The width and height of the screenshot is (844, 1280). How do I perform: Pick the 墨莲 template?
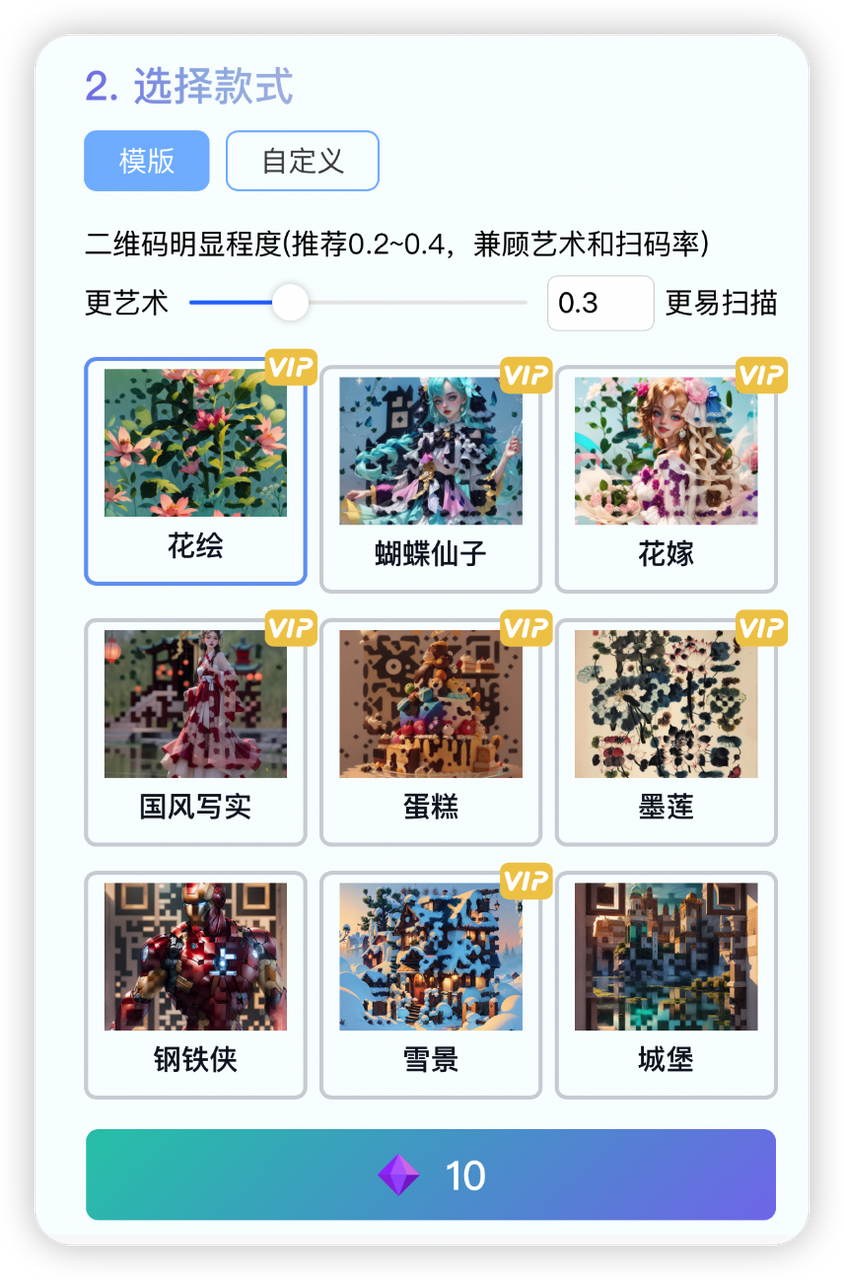tap(666, 731)
